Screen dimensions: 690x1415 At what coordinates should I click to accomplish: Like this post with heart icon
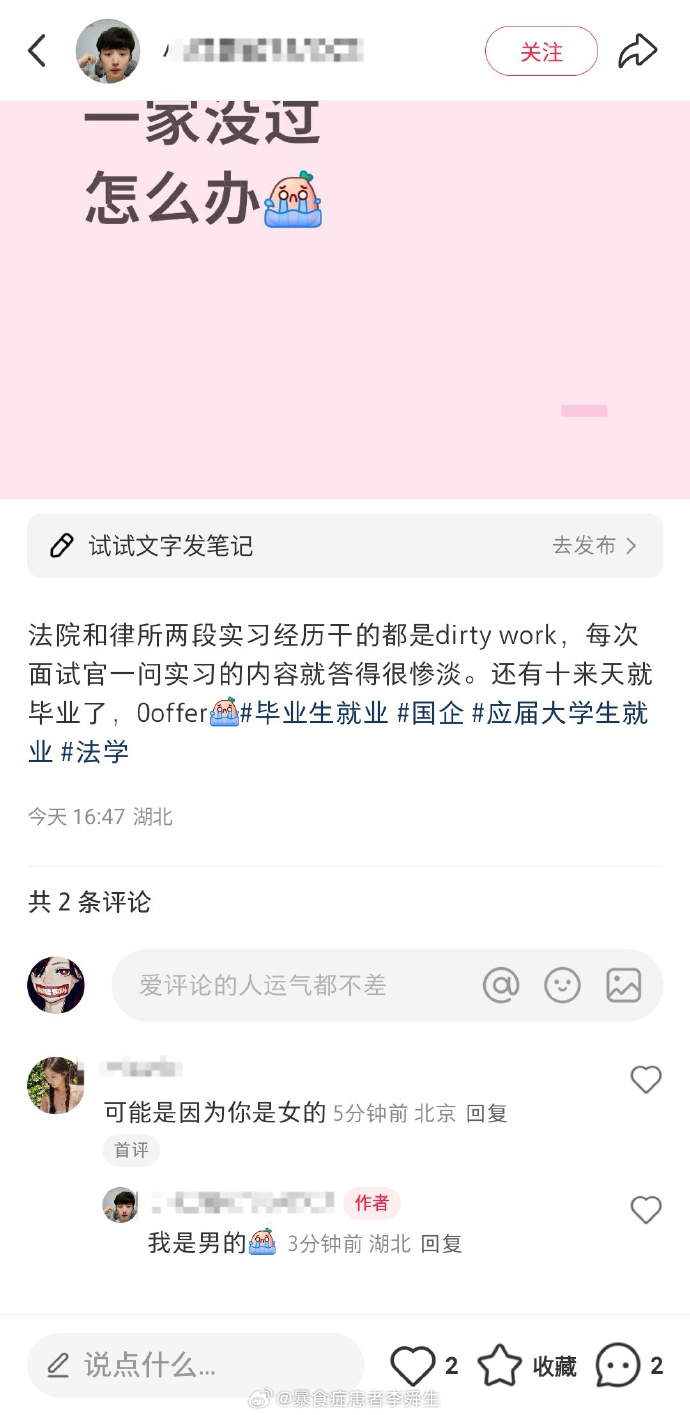pyautogui.click(x=412, y=1366)
